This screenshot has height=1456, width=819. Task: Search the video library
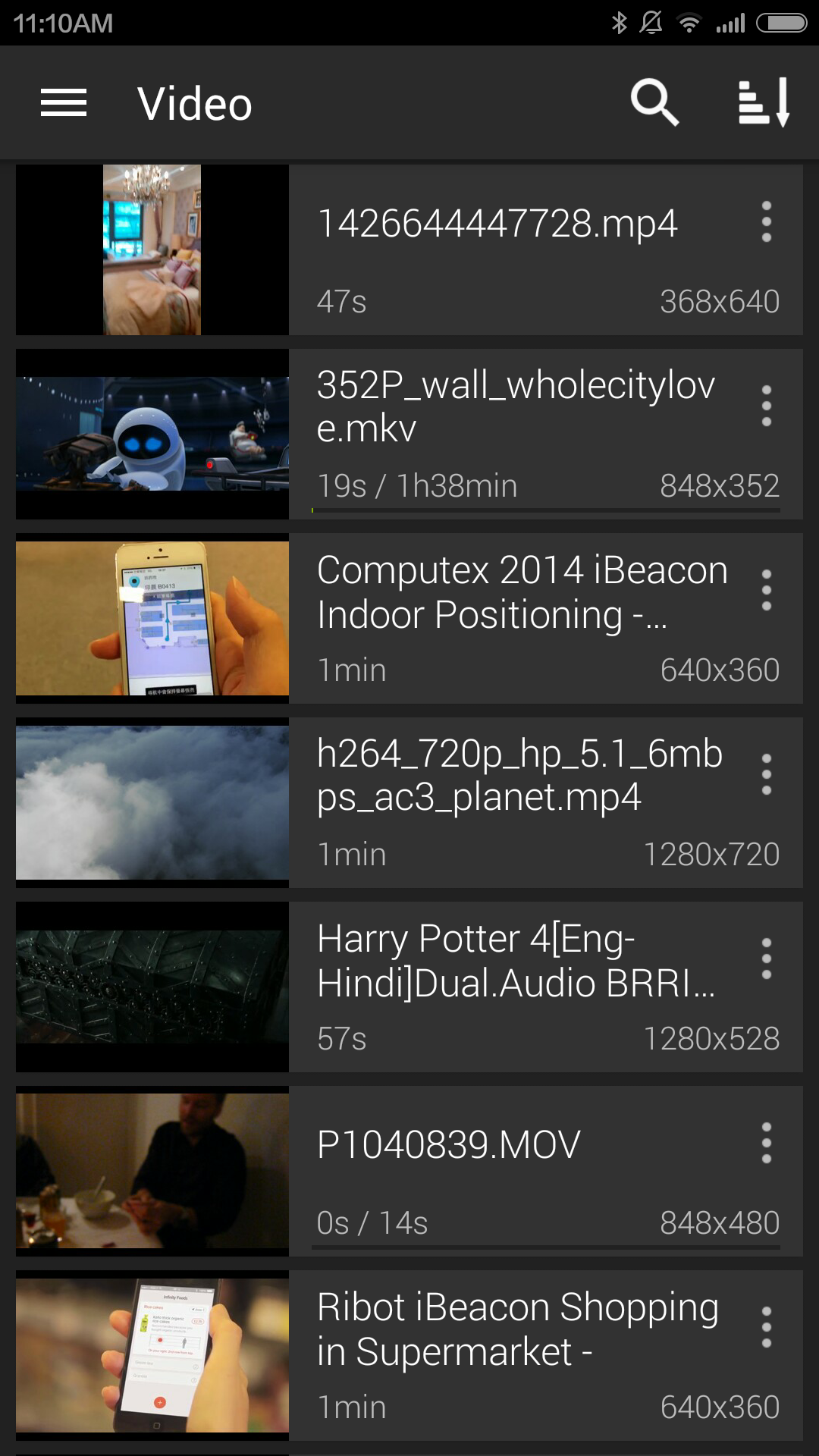[654, 102]
